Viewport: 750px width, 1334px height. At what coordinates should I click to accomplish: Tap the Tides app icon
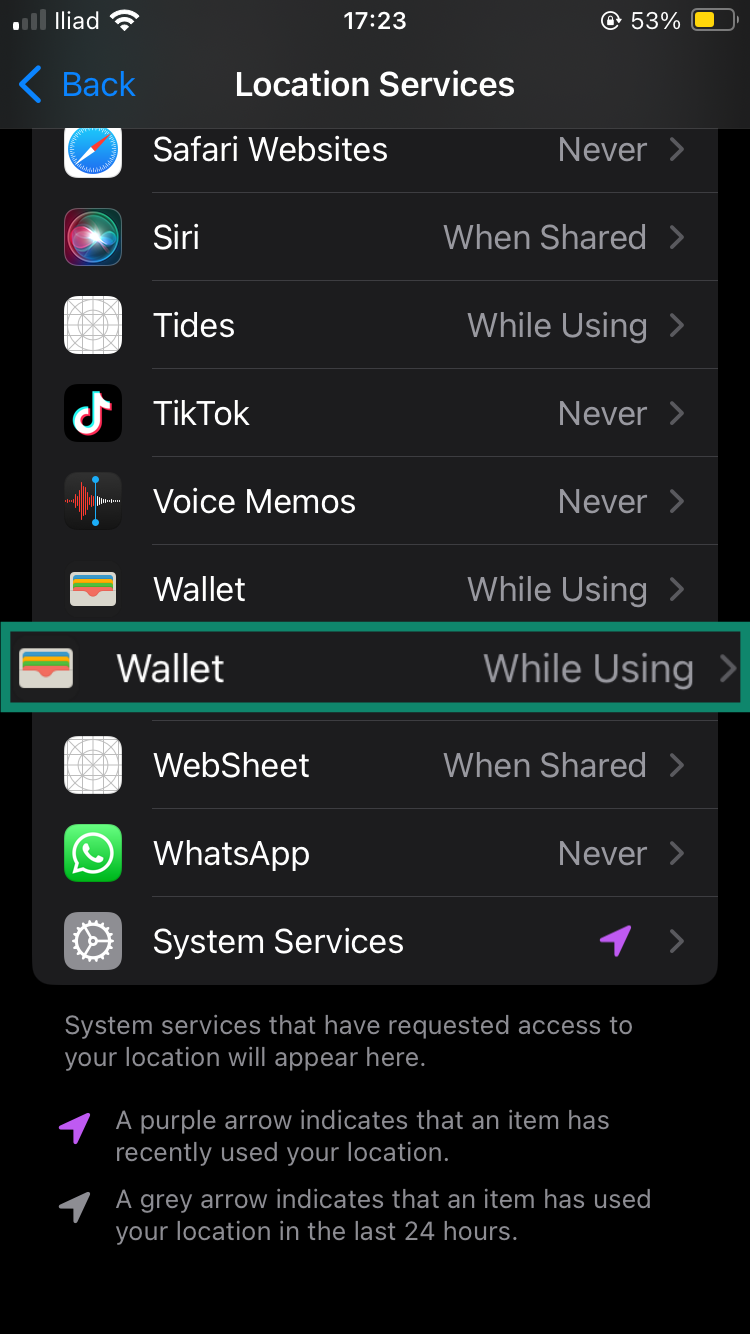[93, 325]
